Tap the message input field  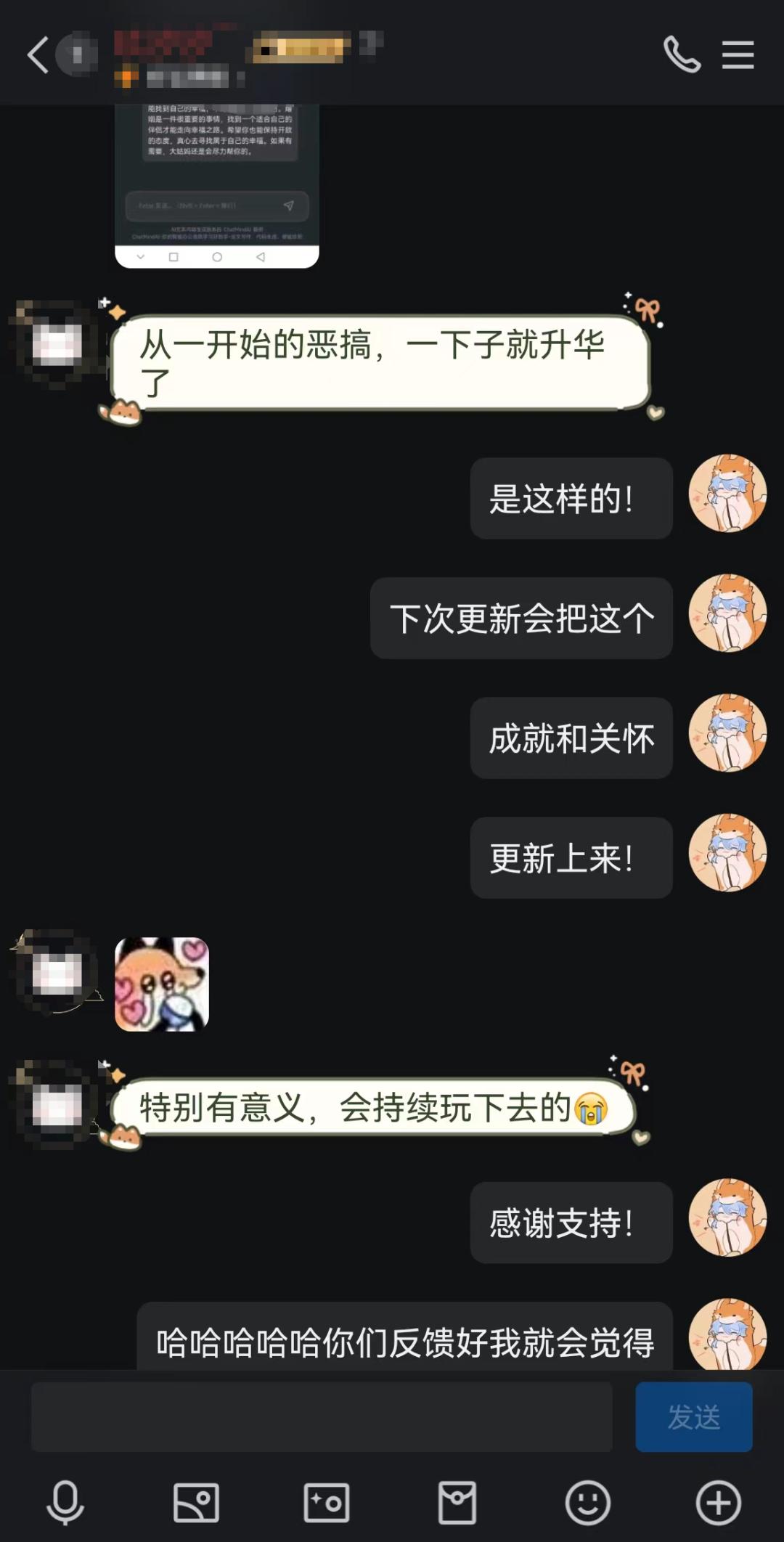[322, 1416]
